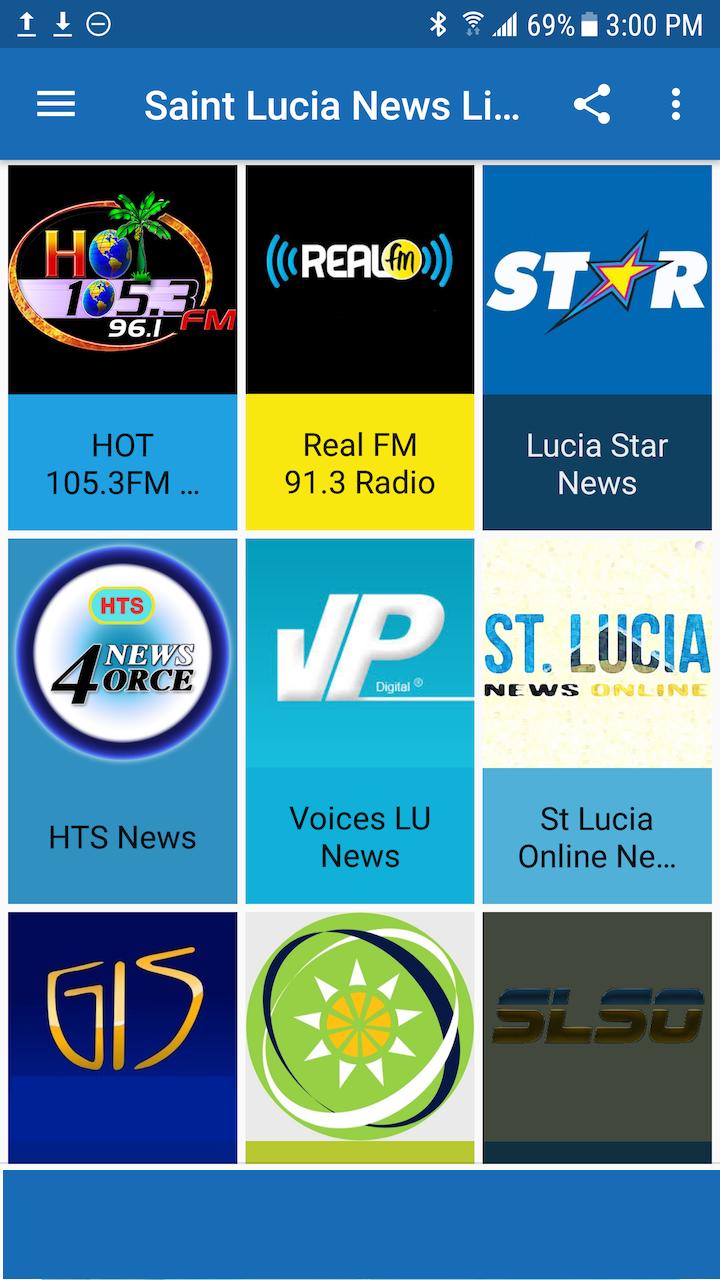720x1280 pixels.
Task: Tap the banner area at the bottom
Action: (x=359, y=1218)
